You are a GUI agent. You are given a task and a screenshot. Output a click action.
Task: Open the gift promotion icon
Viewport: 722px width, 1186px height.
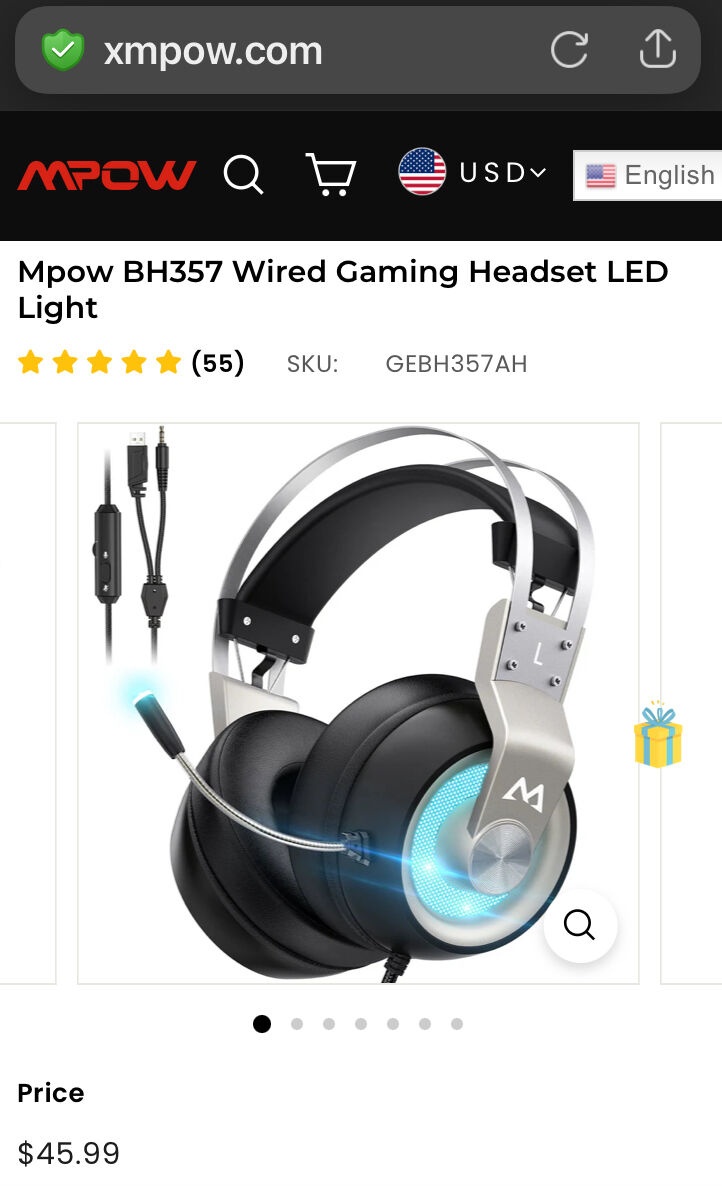[658, 737]
